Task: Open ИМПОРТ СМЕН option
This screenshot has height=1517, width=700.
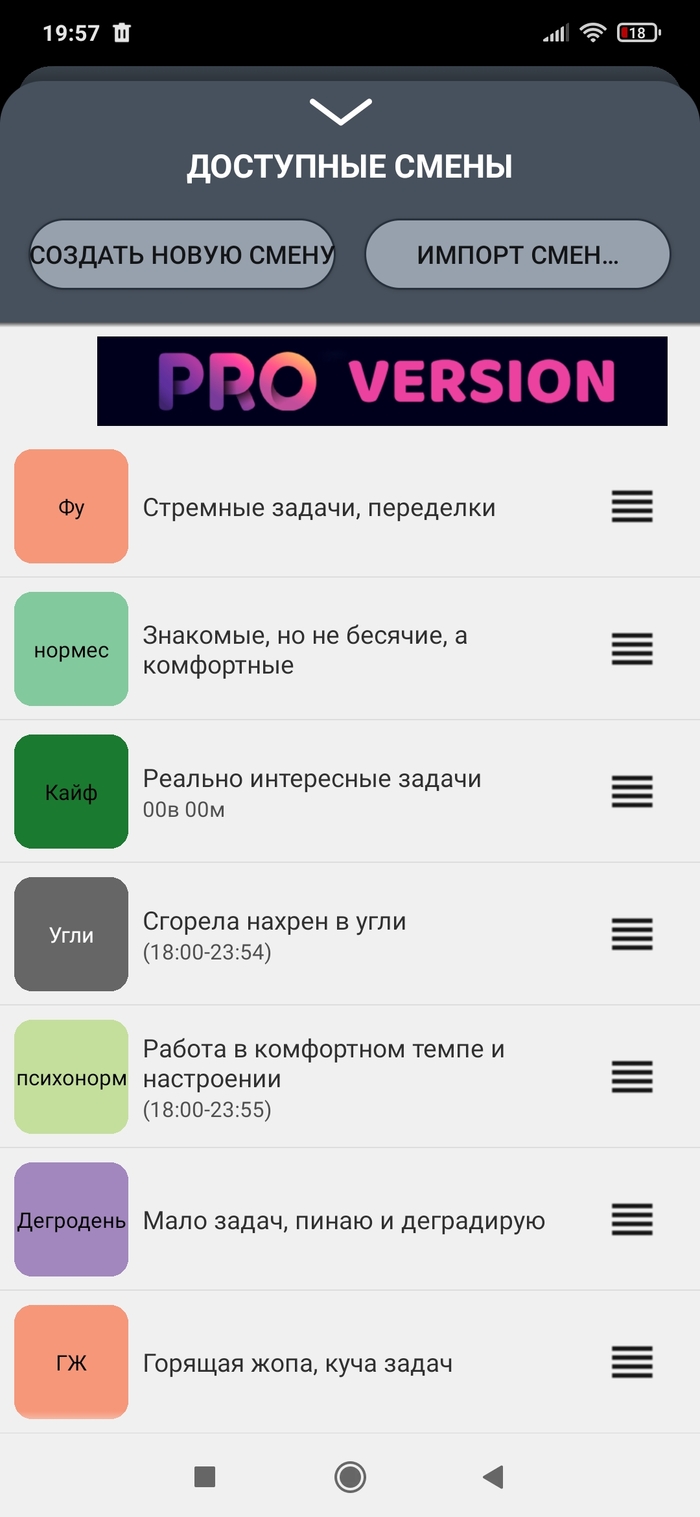Action: tap(517, 255)
